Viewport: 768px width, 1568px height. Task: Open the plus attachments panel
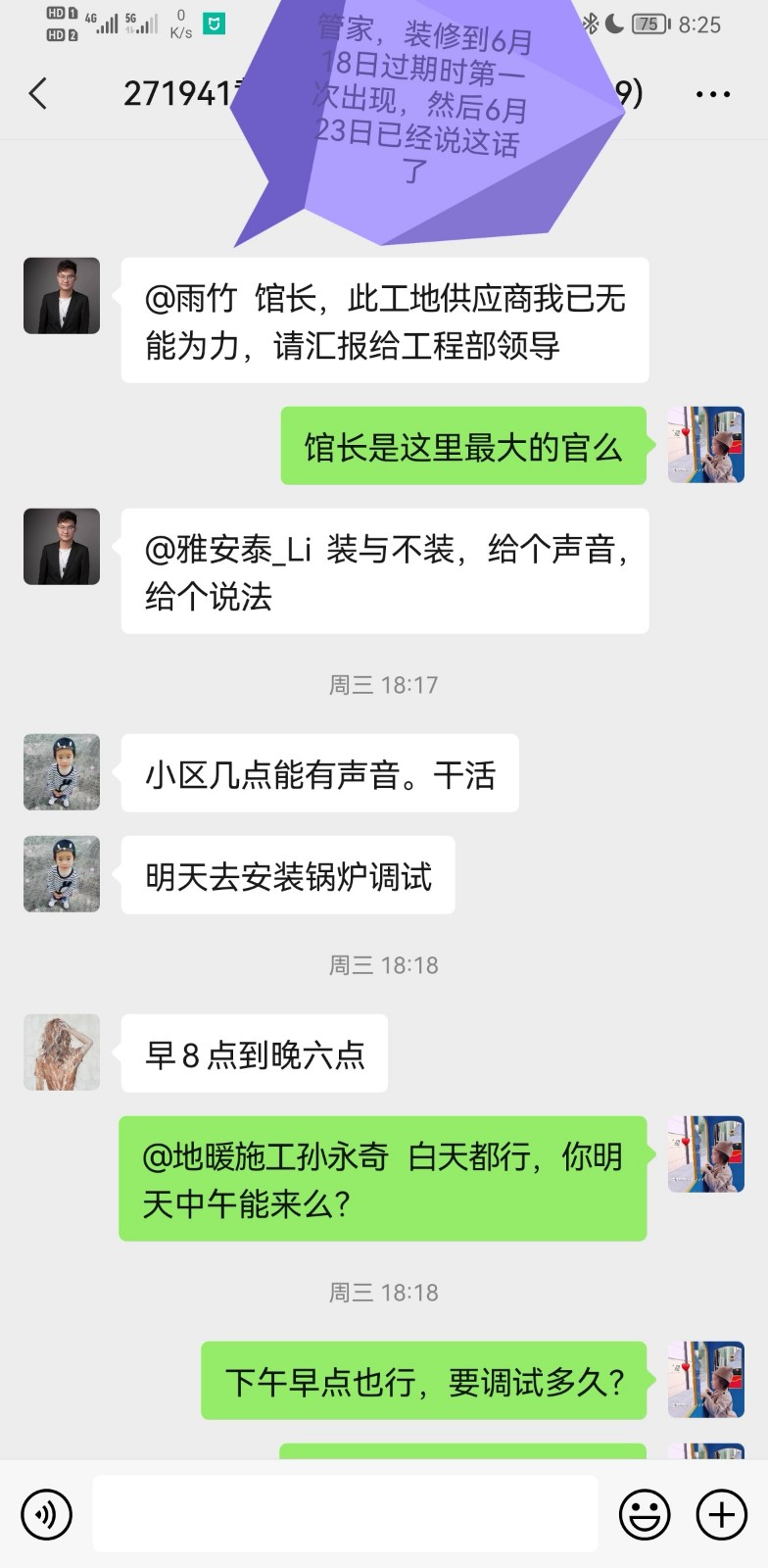coord(721,1514)
